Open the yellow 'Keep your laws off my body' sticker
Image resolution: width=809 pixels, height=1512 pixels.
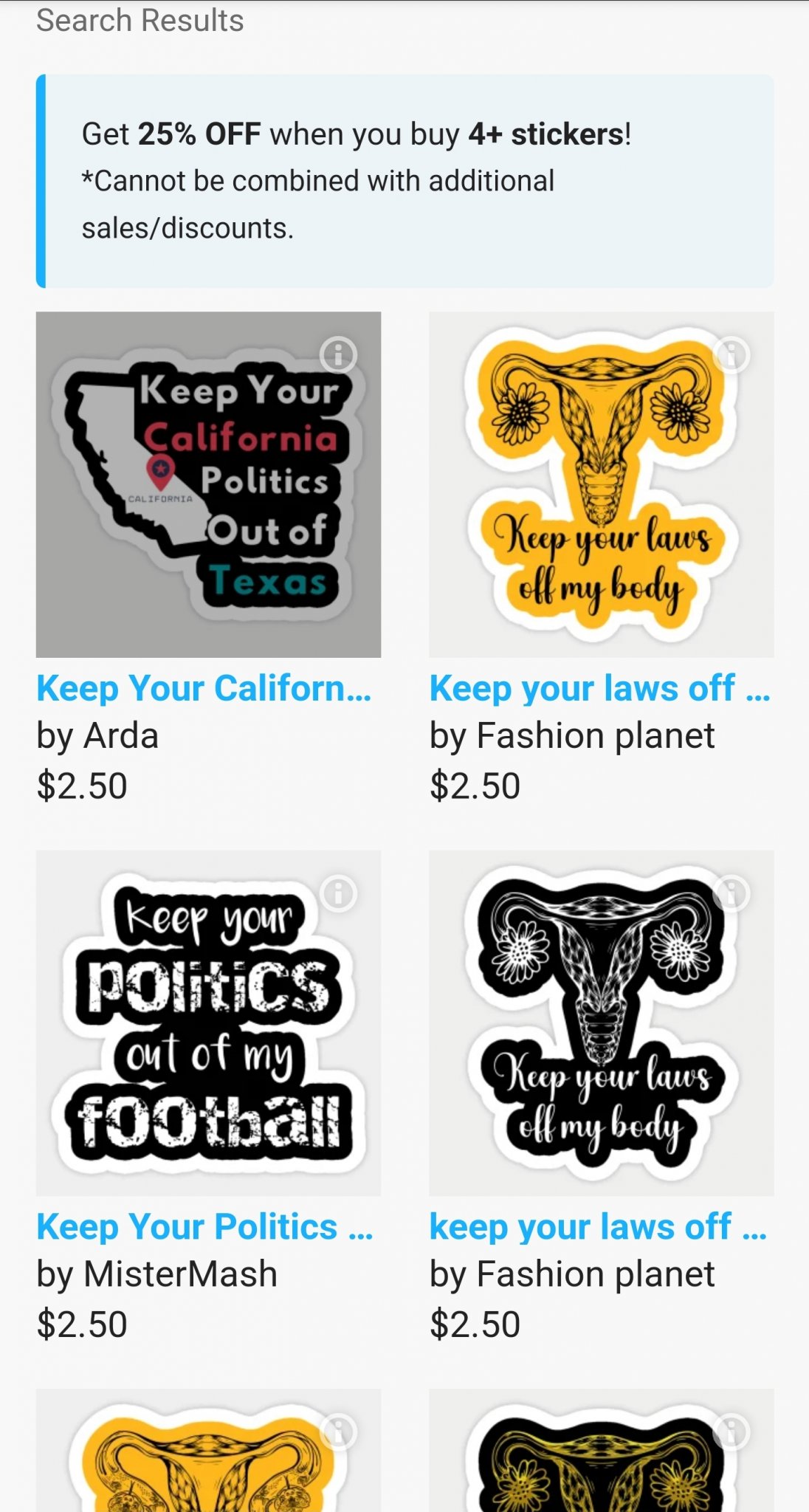coord(601,484)
